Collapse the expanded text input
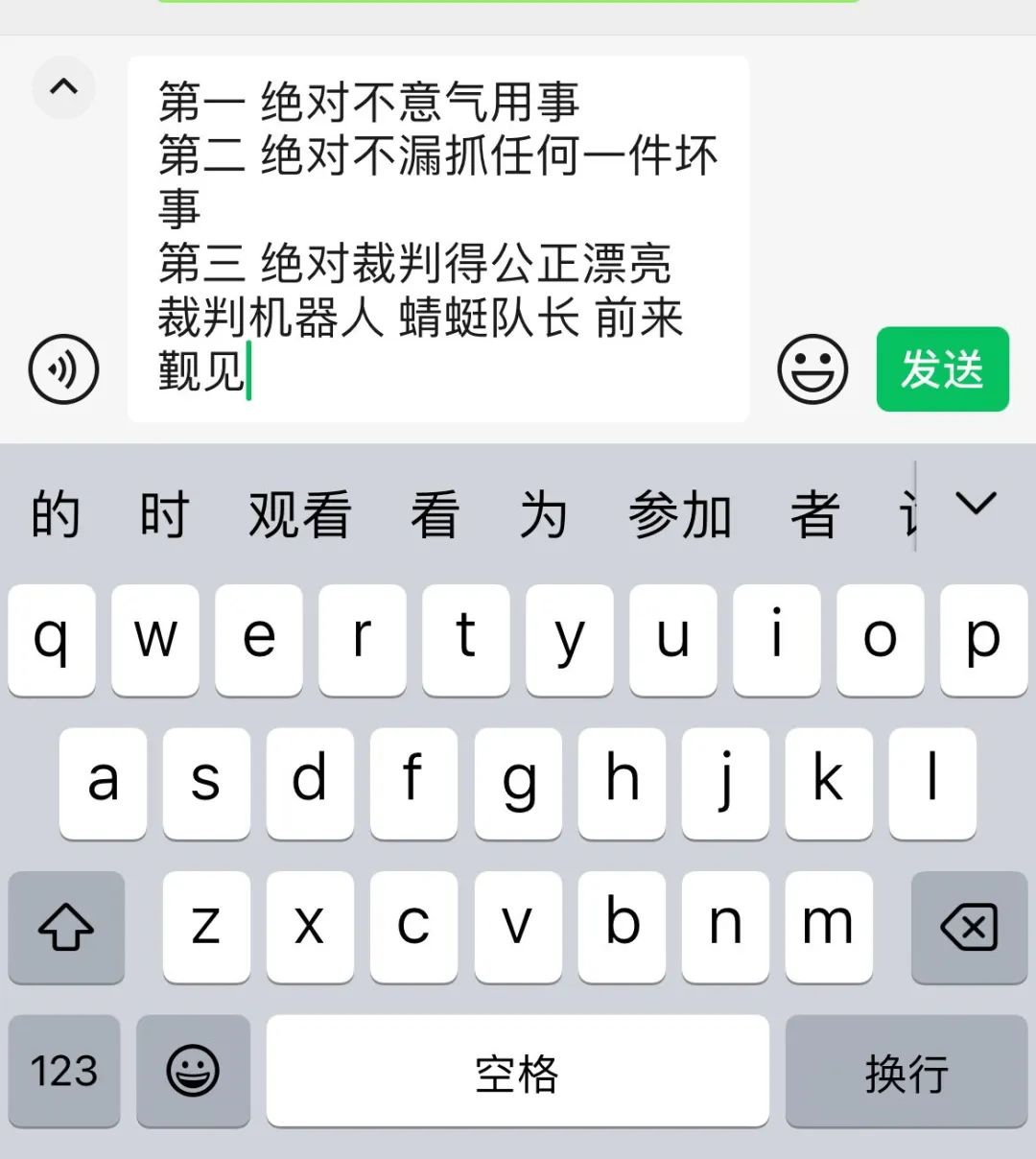Screen dimensions: 1036x1159 (63, 87)
